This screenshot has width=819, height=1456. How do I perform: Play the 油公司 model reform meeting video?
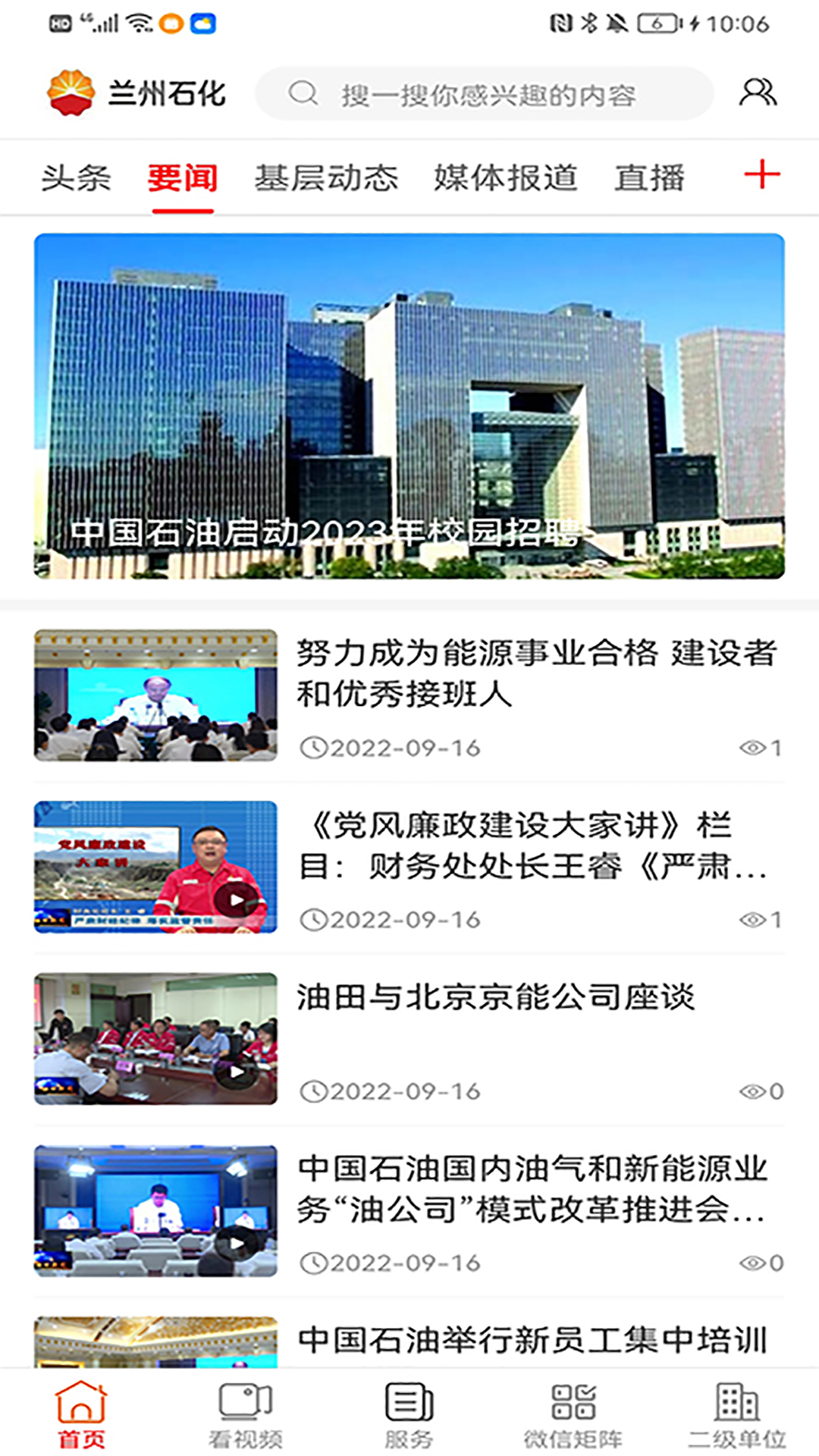(235, 1240)
